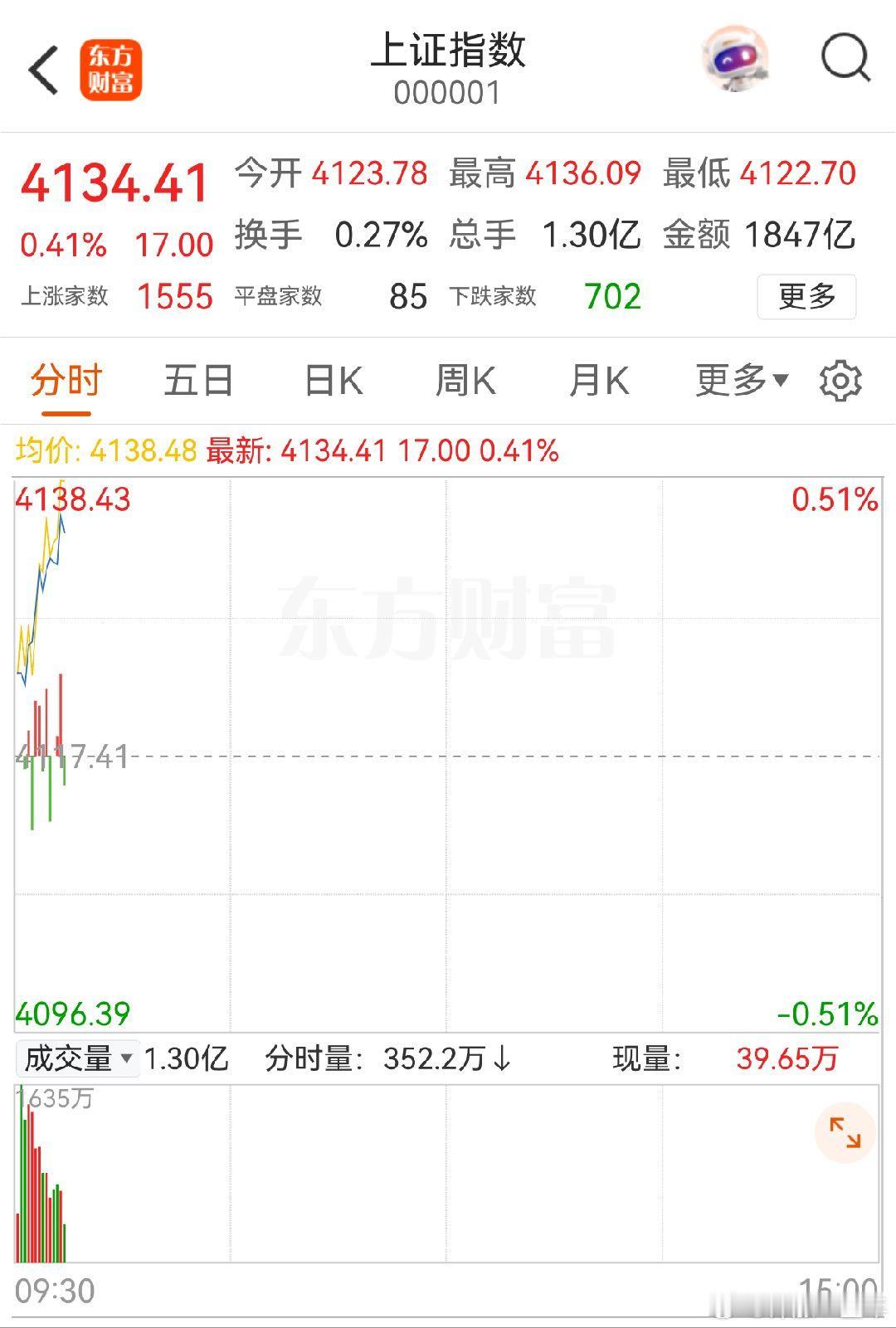Open 更多 next to 下跌家数
This screenshot has height=1328, width=896.
[x=806, y=296]
